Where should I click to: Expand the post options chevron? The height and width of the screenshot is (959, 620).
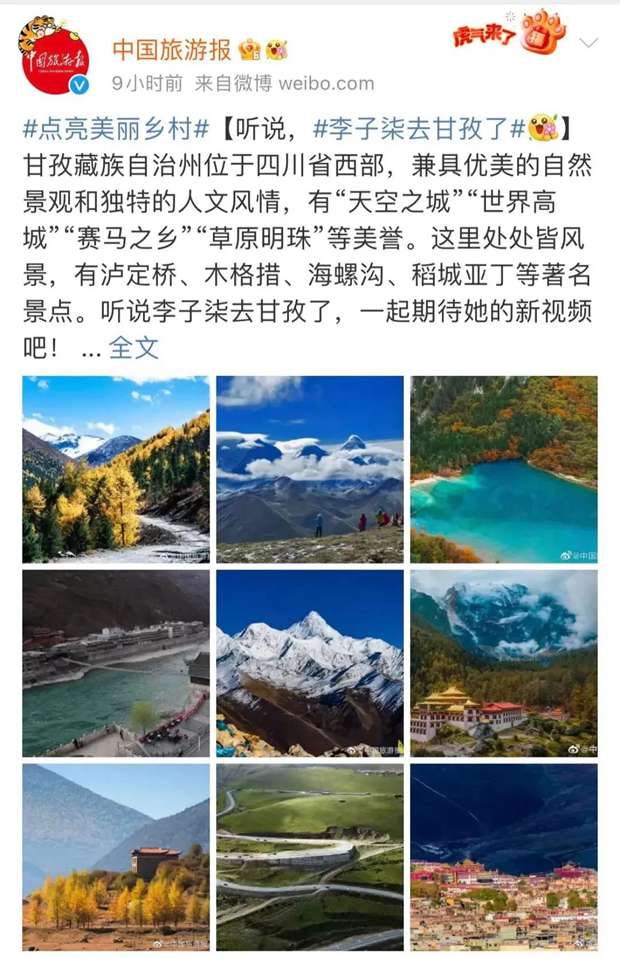(x=589, y=43)
